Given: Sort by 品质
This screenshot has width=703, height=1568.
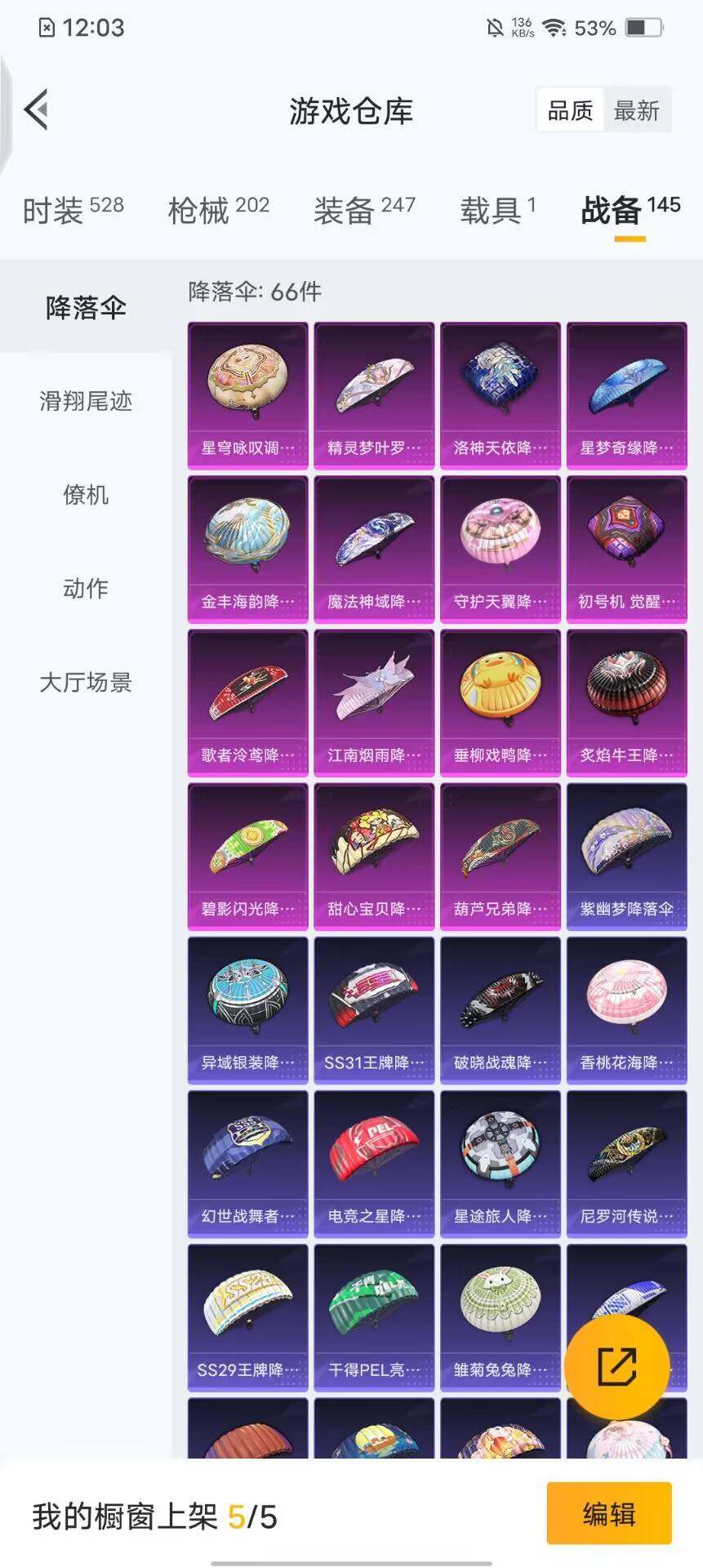Looking at the screenshot, I should tap(570, 110).
